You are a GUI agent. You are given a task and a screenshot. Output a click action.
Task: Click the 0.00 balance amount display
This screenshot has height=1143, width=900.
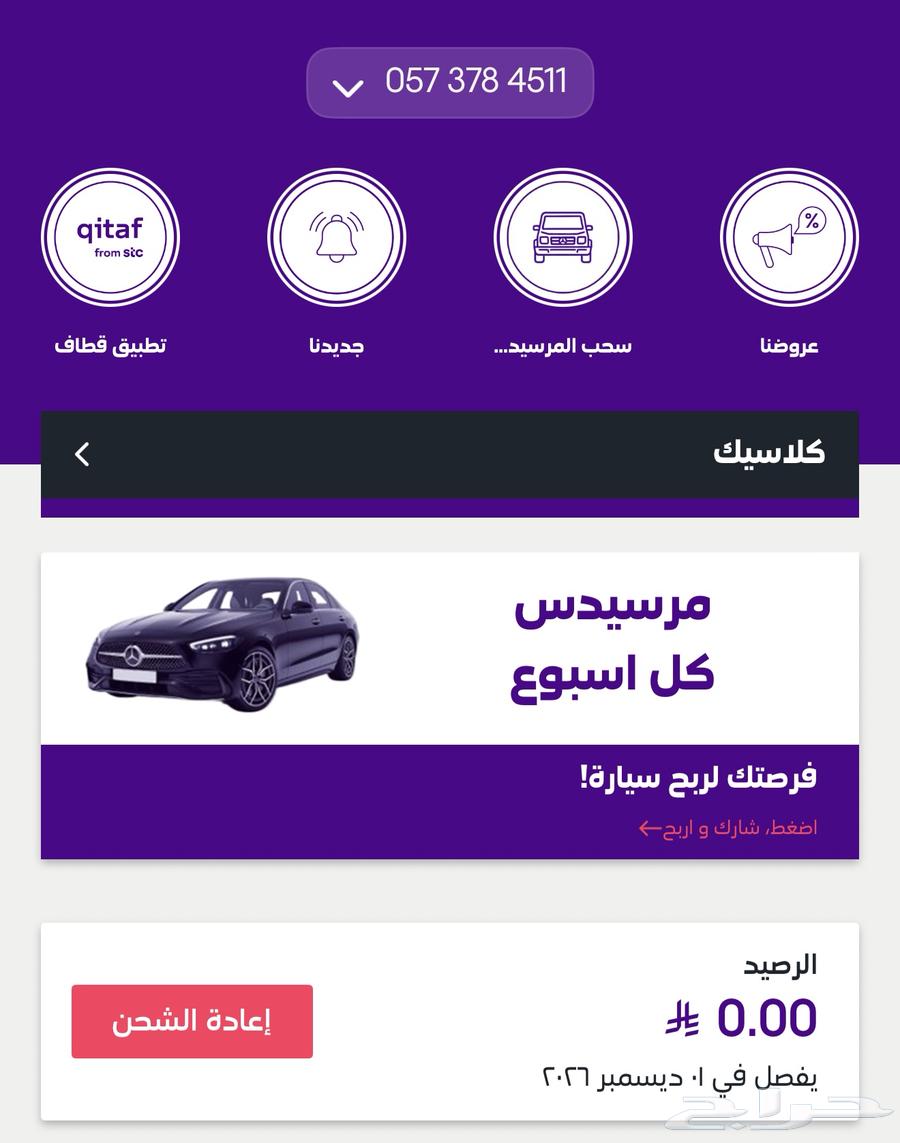(766, 1016)
